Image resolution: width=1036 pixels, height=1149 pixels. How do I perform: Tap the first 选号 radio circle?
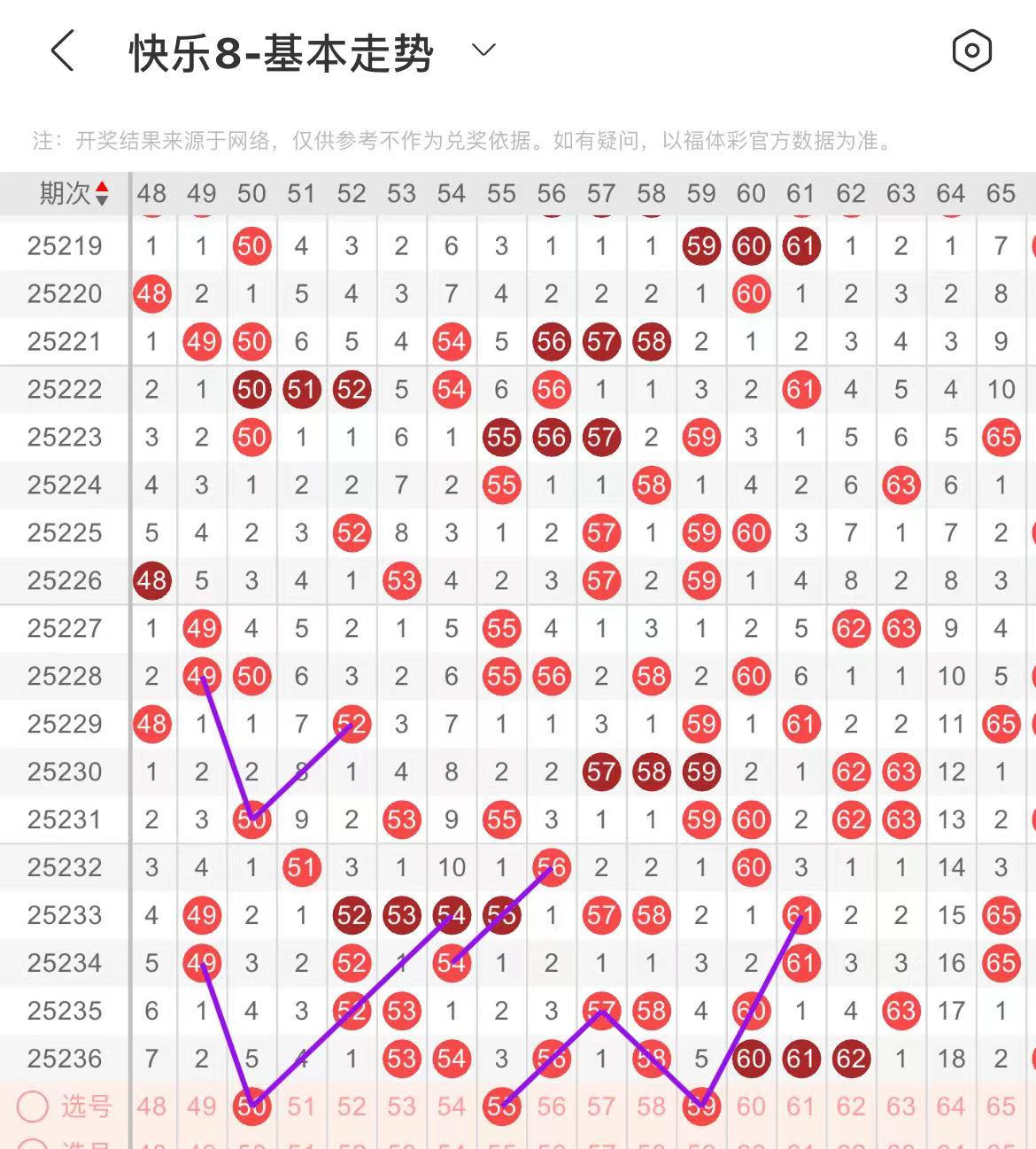point(33,1106)
